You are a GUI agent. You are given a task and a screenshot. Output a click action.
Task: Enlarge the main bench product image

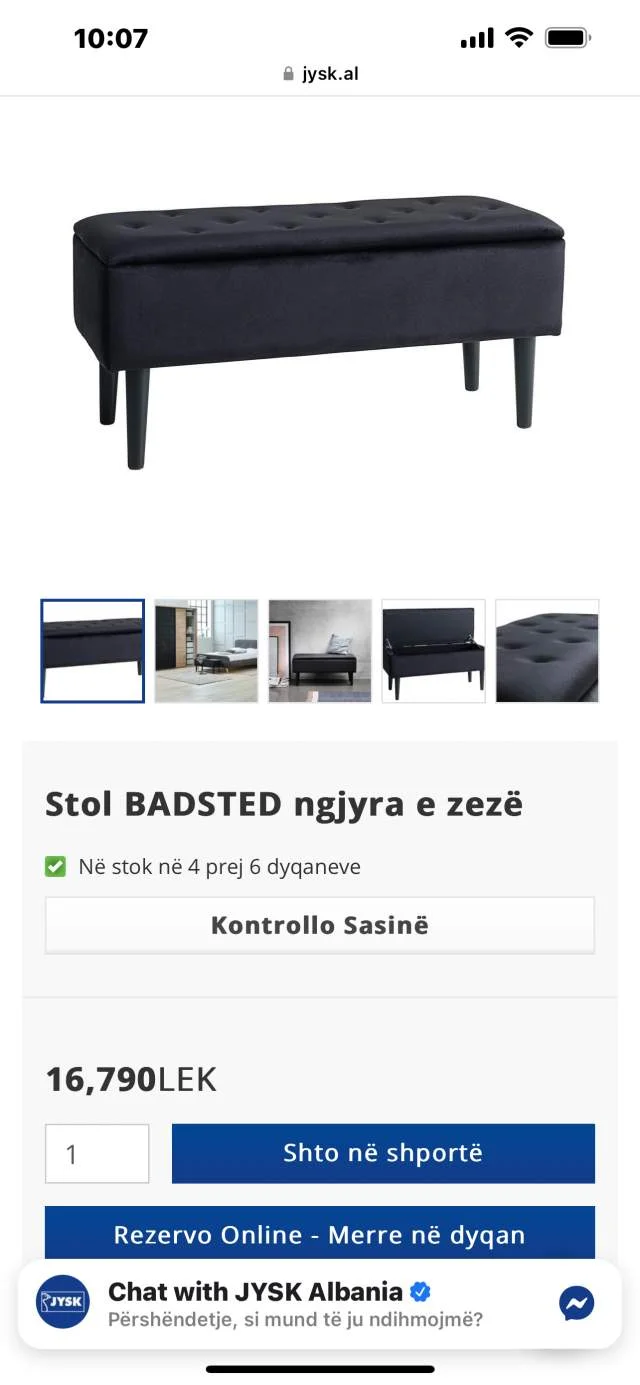click(320, 330)
